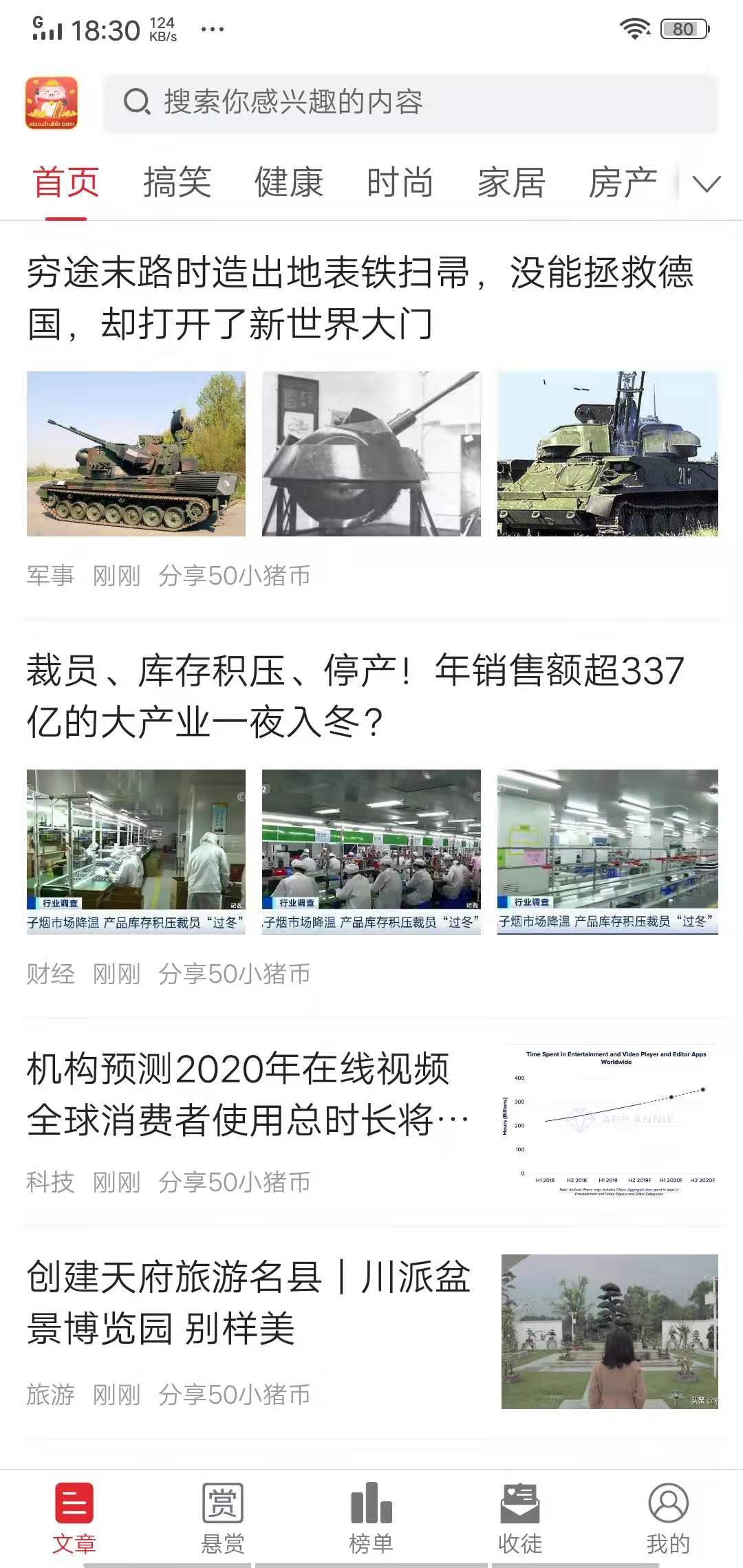Open the 榜单 ranking tab
The width and height of the screenshot is (743, 1568).
(371, 1518)
